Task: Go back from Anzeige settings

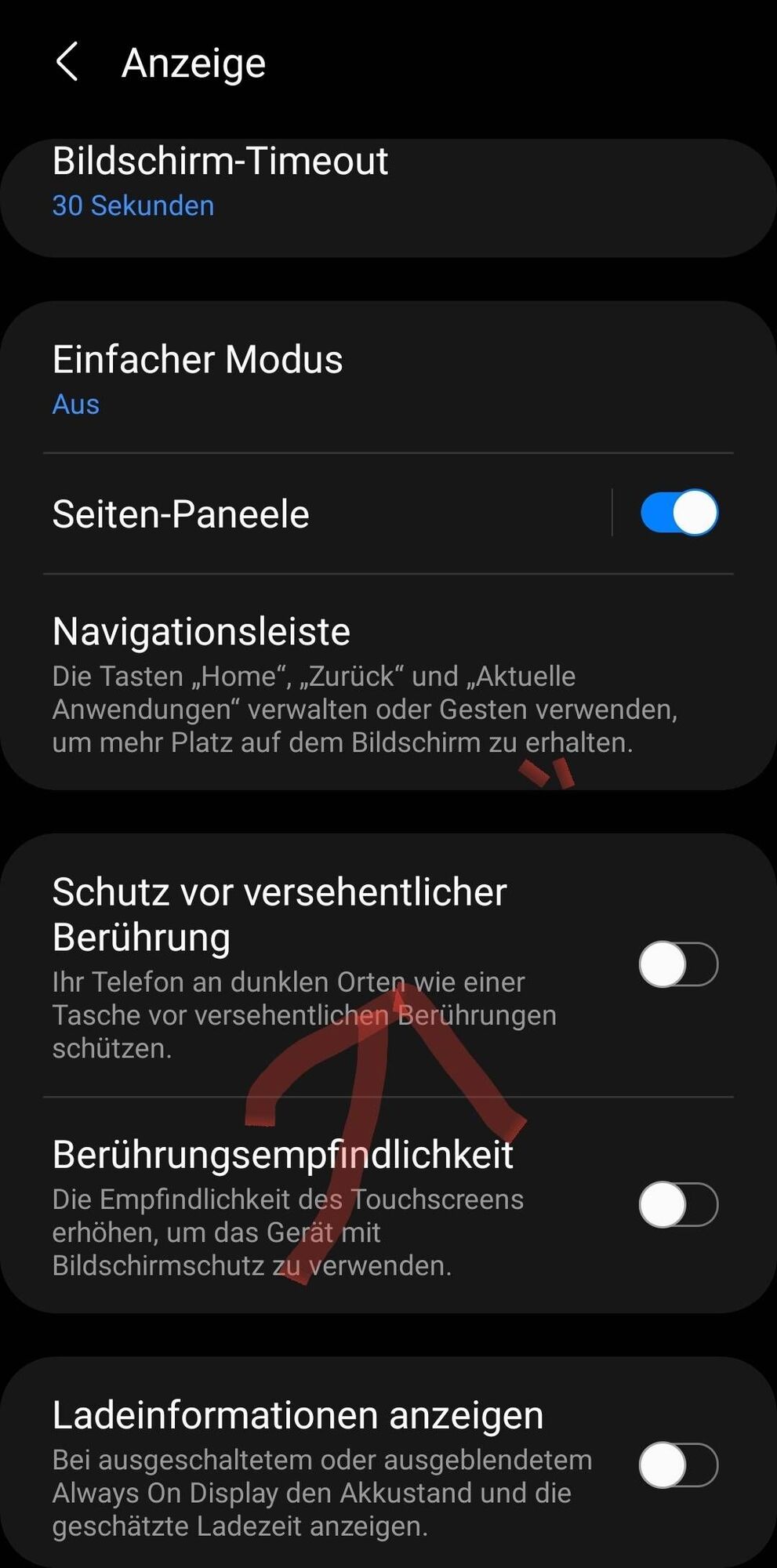Action: [x=67, y=63]
